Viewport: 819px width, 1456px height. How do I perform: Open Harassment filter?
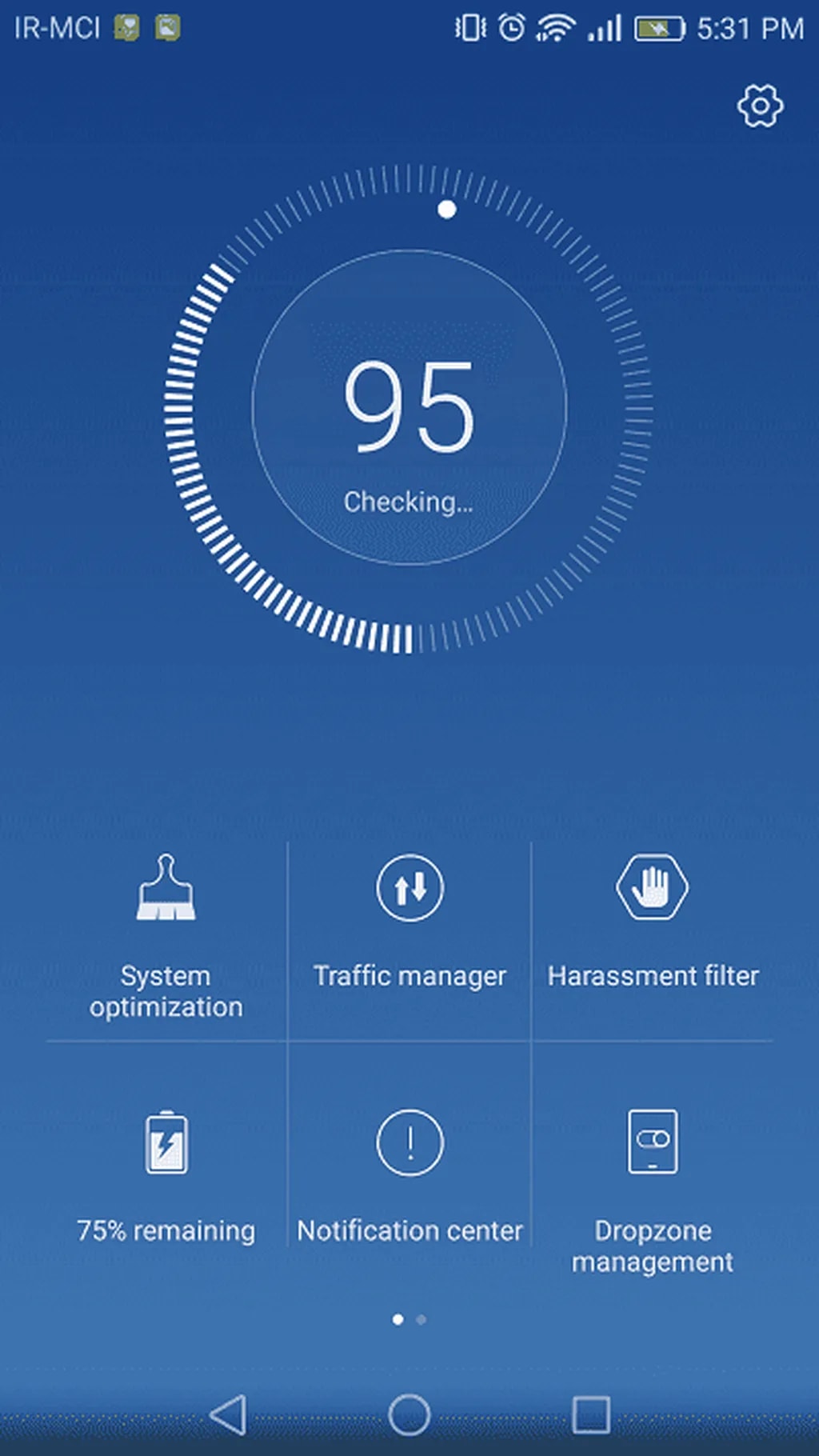tap(653, 928)
